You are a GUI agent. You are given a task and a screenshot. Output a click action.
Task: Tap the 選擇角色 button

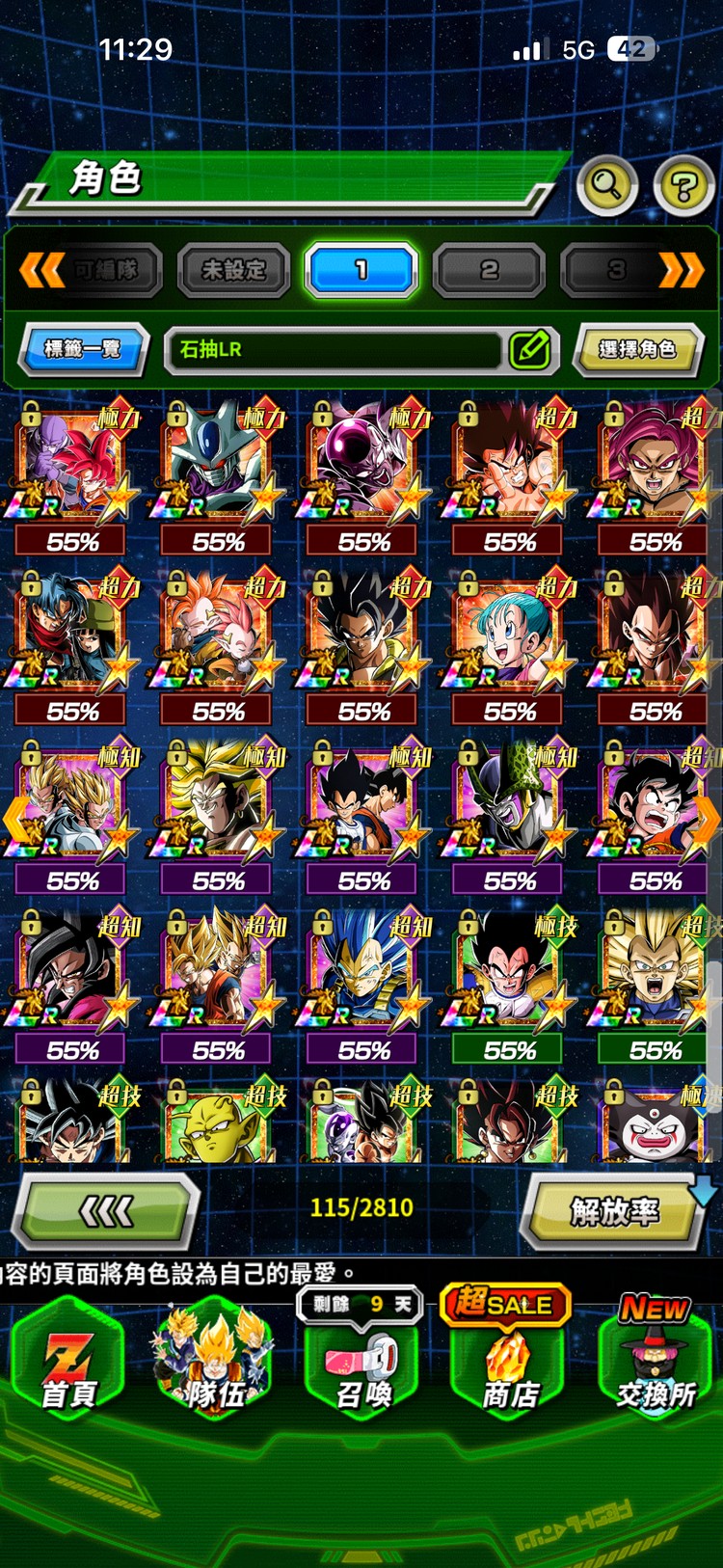636,349
